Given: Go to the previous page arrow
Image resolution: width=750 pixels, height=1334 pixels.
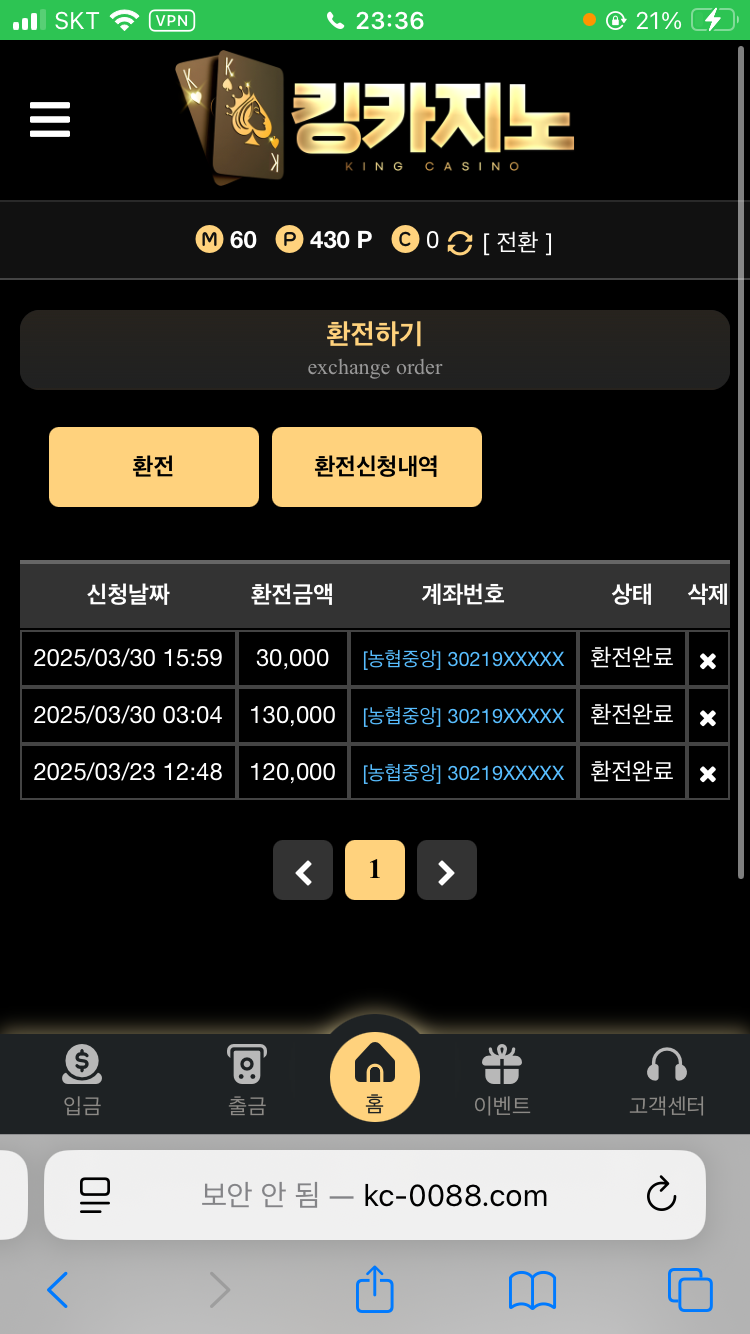Looking at the screenshot, I should (303, 871).
